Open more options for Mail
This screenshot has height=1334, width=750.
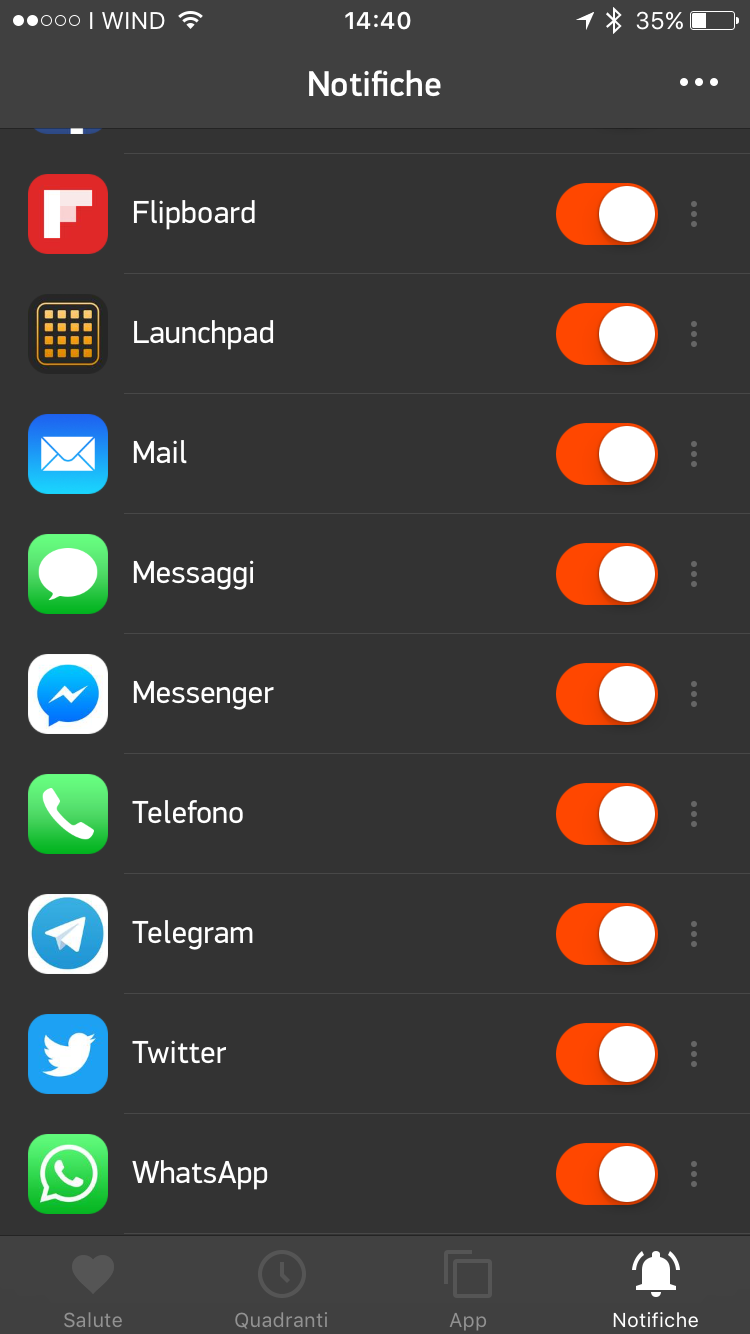click(694, 454)
